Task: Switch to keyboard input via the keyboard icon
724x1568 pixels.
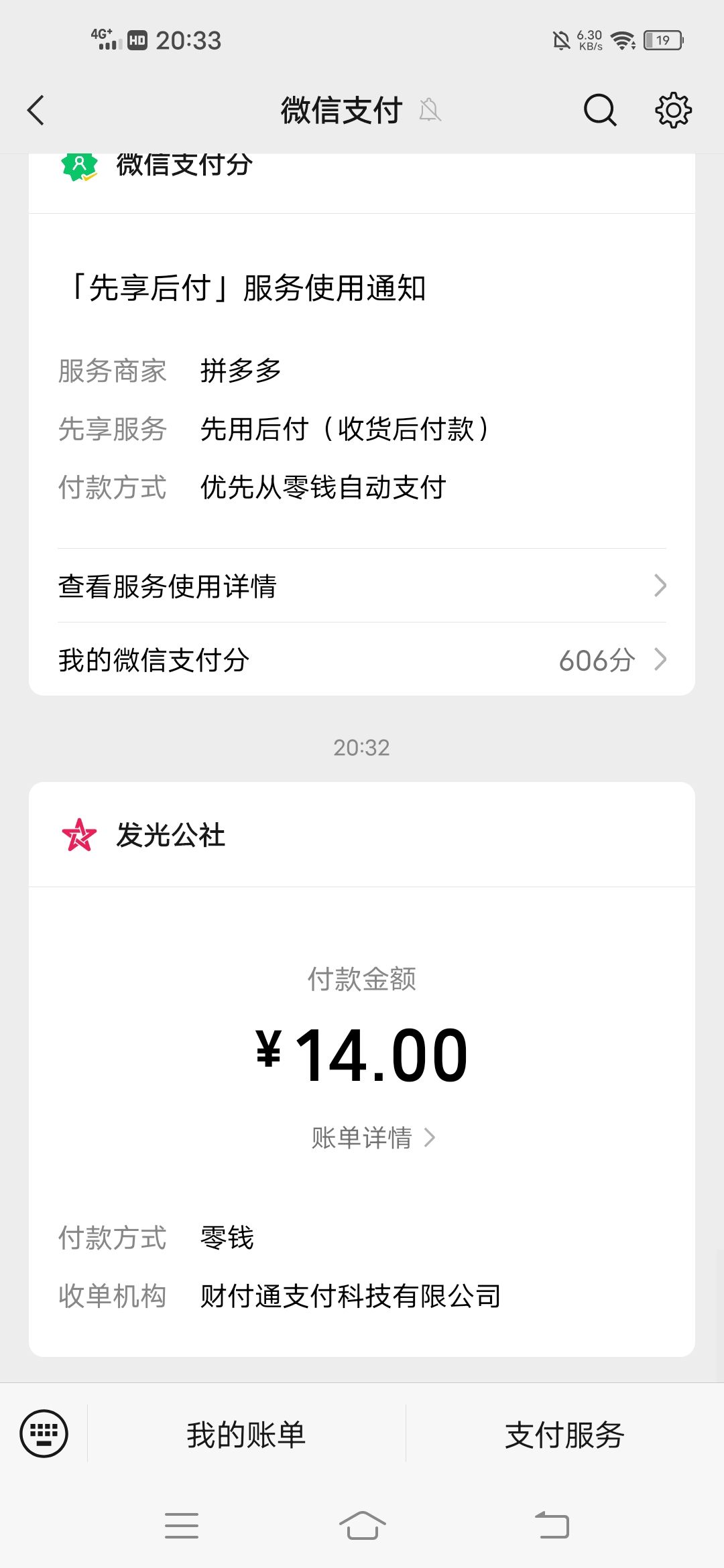Action: pyautogui.click(x=44, y=1434)
